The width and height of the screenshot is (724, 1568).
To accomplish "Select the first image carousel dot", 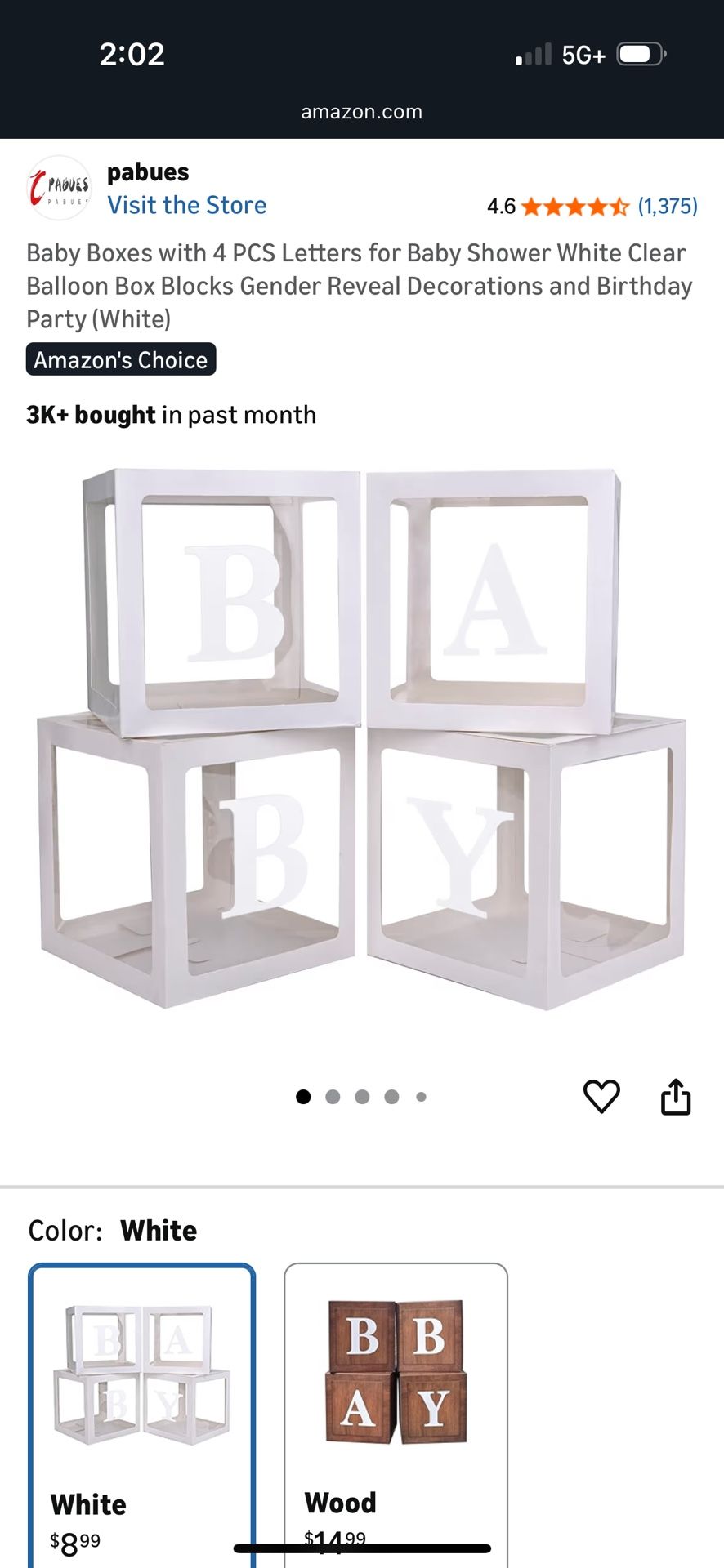I will (x=303, y=1097).
